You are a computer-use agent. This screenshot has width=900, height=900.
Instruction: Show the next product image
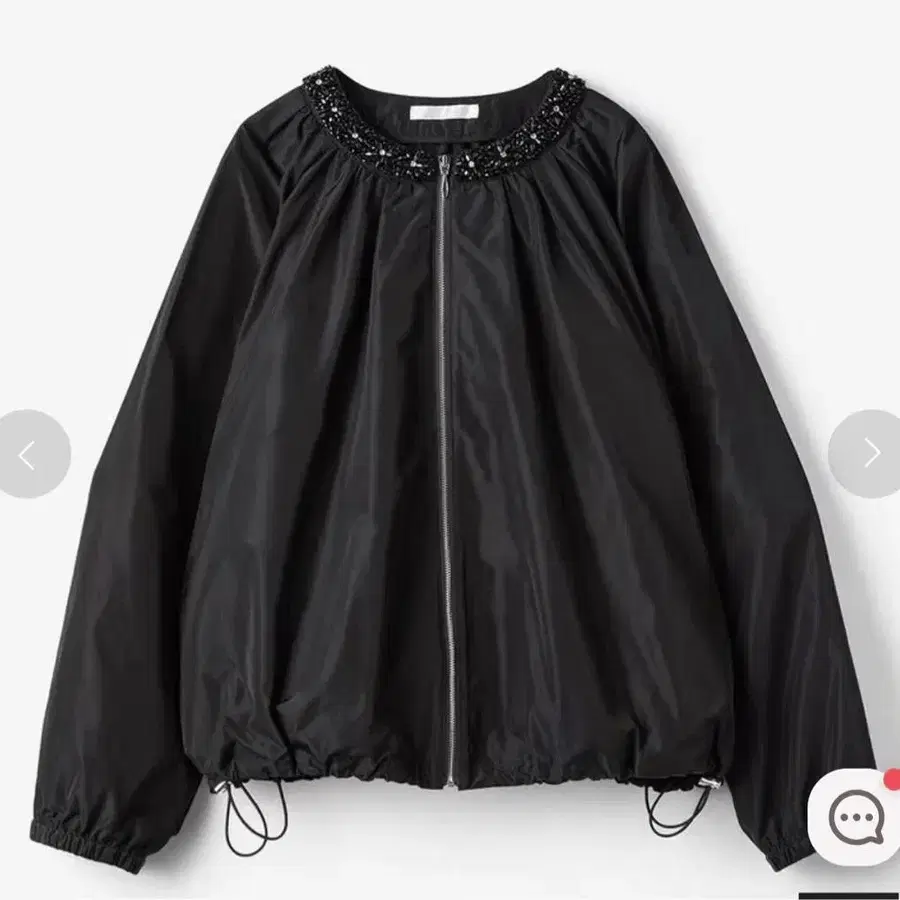[870, 454]
